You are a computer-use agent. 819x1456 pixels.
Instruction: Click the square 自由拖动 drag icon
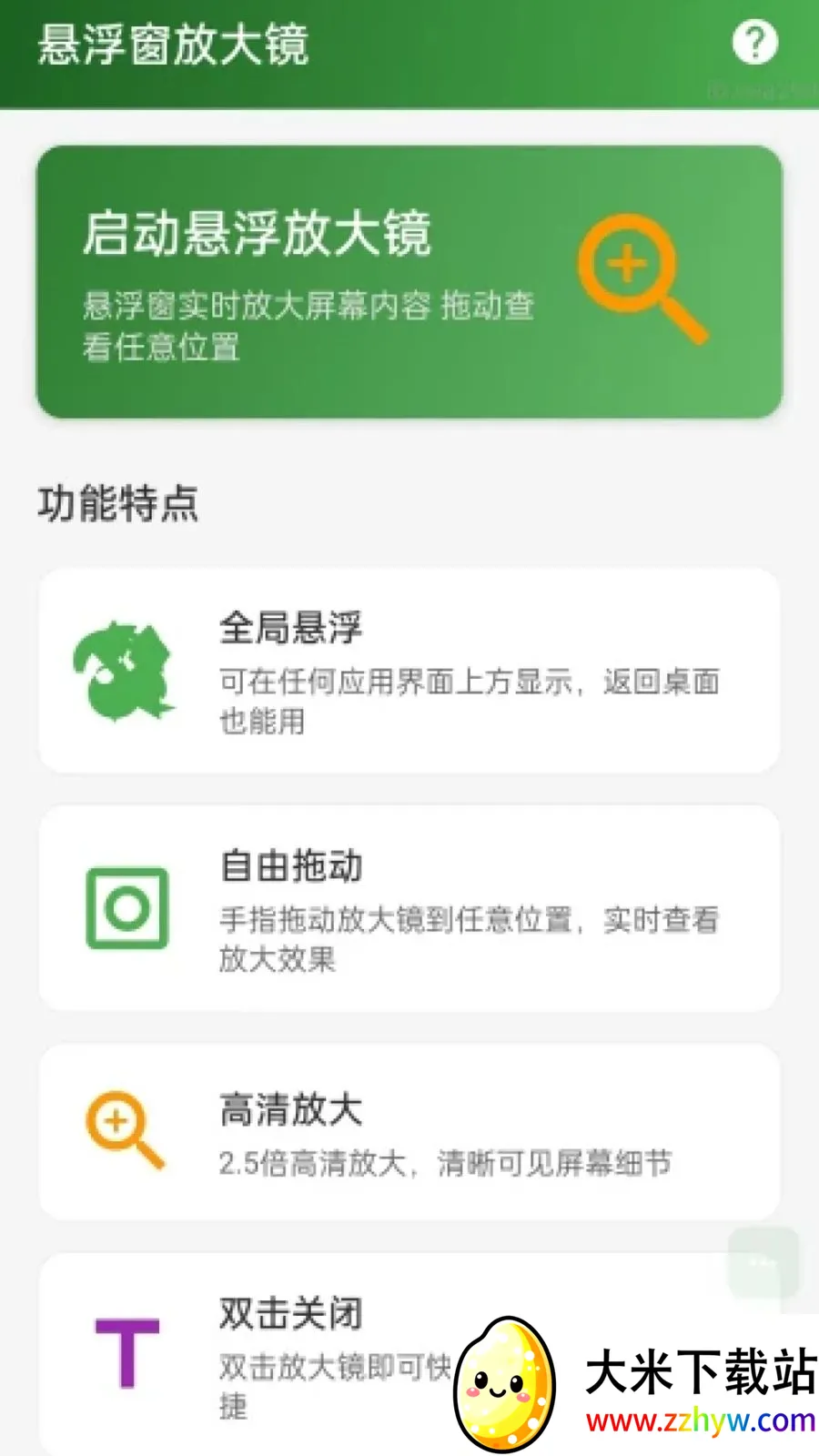126,908
